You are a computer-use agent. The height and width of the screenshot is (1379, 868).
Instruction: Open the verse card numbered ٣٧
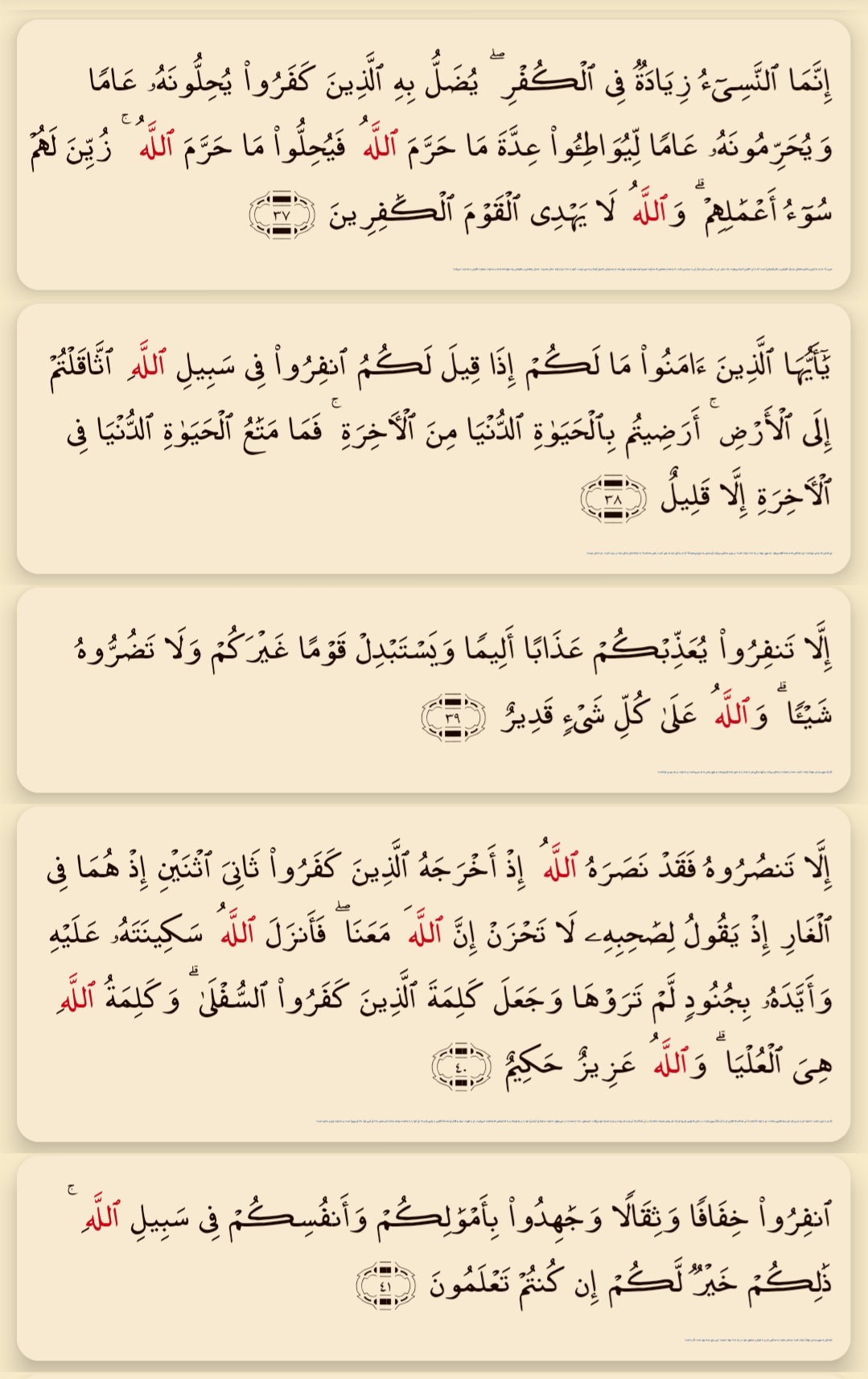(x=434, y=153)
